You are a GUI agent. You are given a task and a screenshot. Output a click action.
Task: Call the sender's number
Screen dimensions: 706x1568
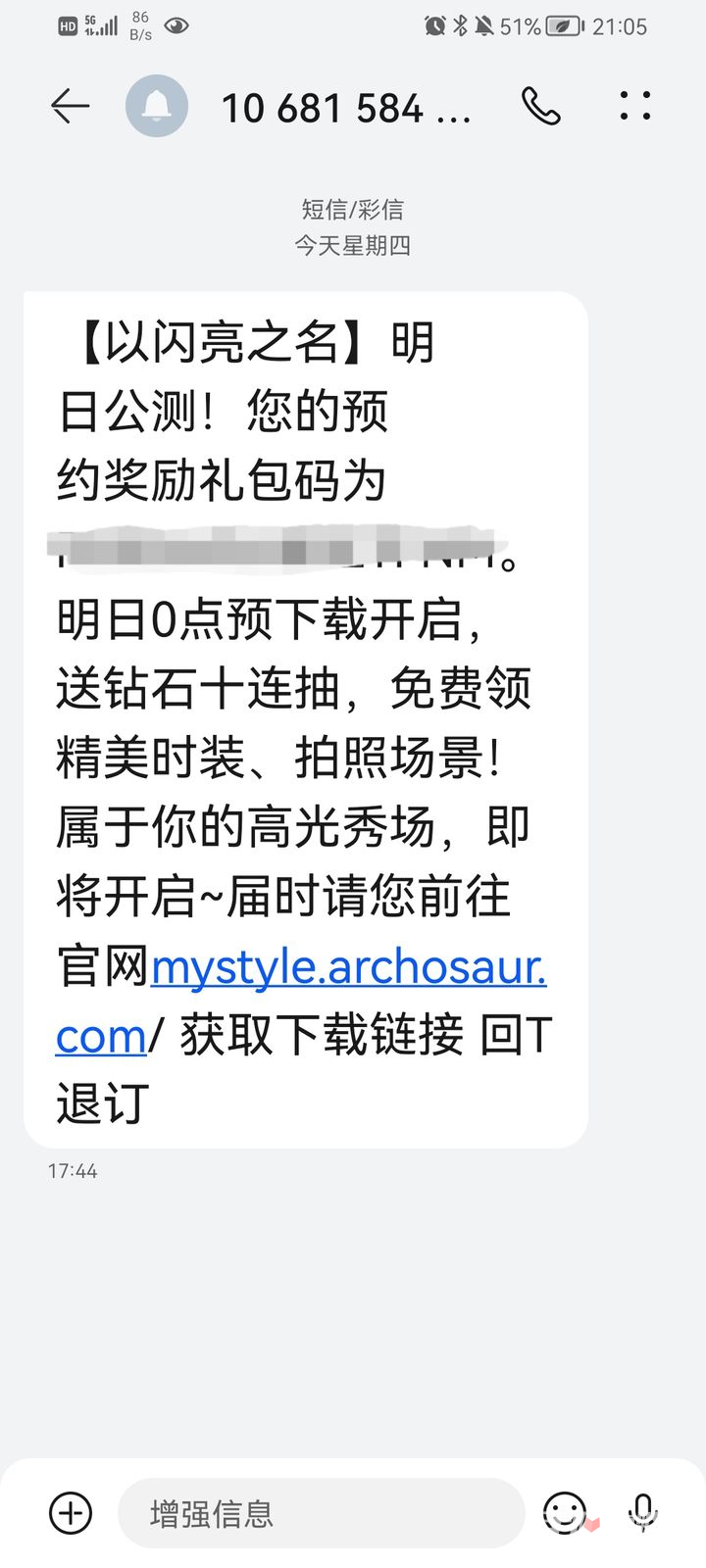click(x=540, y=106)
